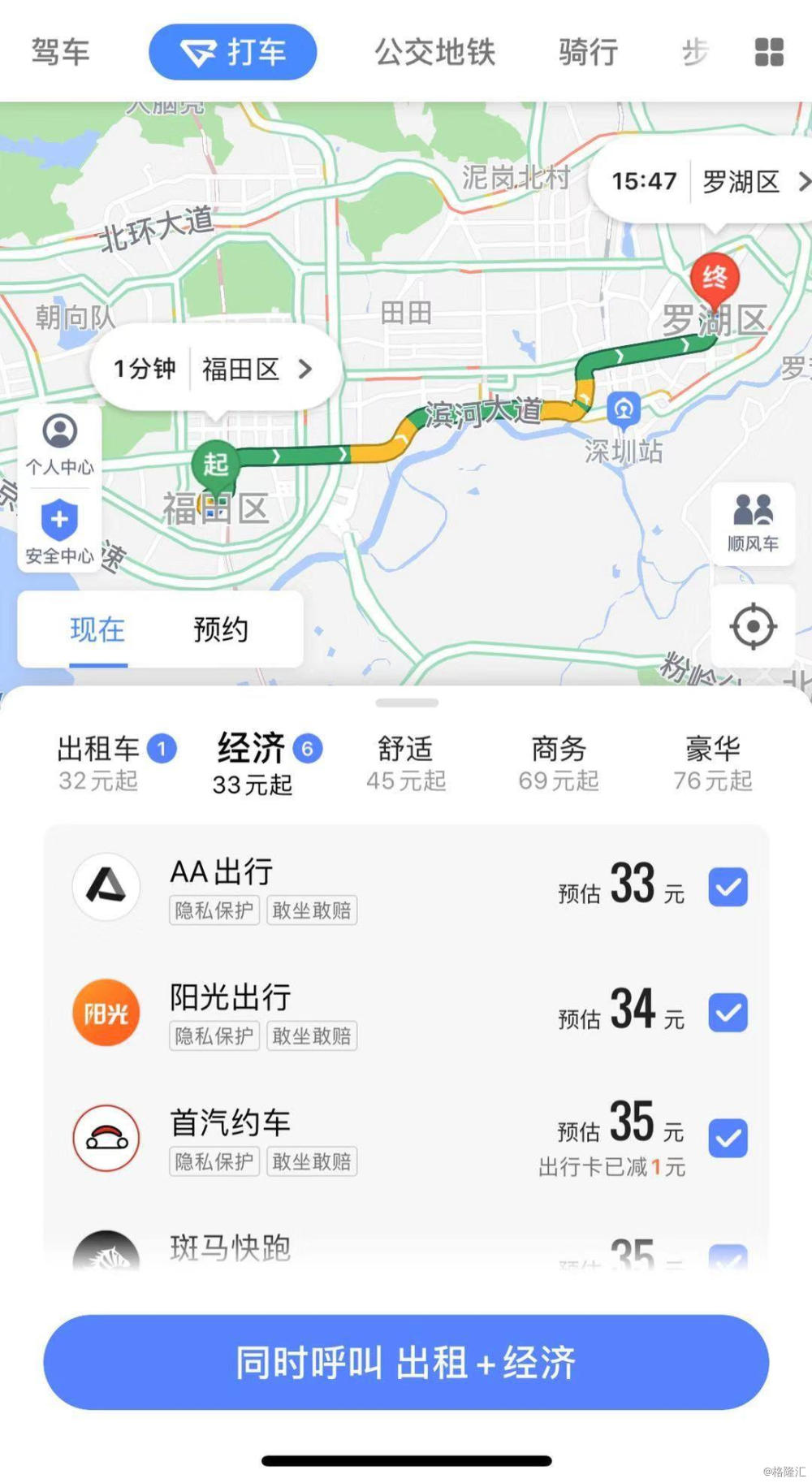812x1483 pixels.
Task: Deselect the 阳光出行 checkbox
Action: click(x=728, y=1013)
